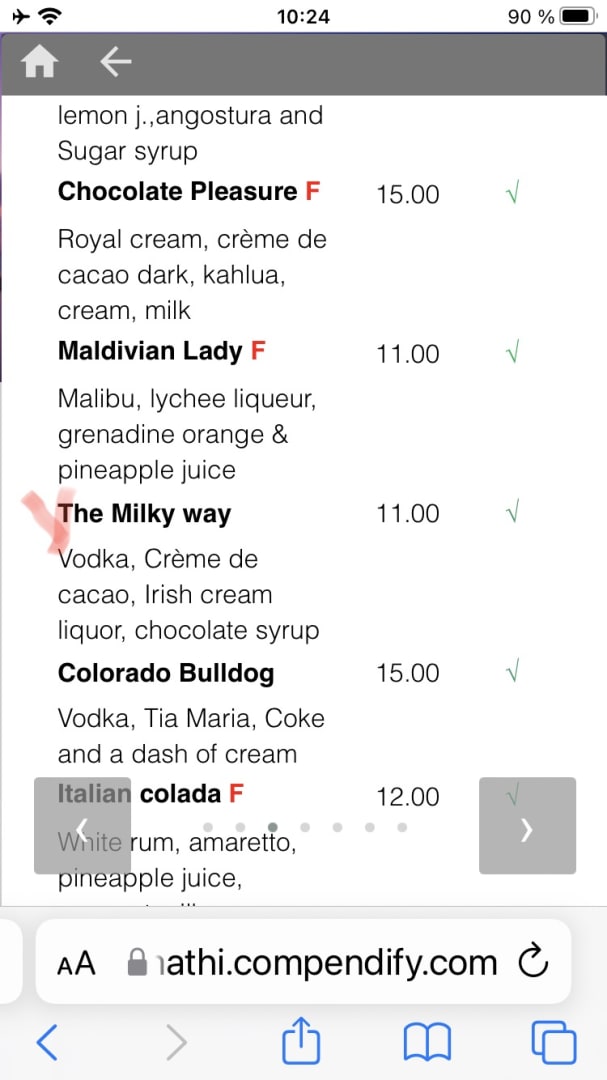Reload the page

click(x=534, y=963)
